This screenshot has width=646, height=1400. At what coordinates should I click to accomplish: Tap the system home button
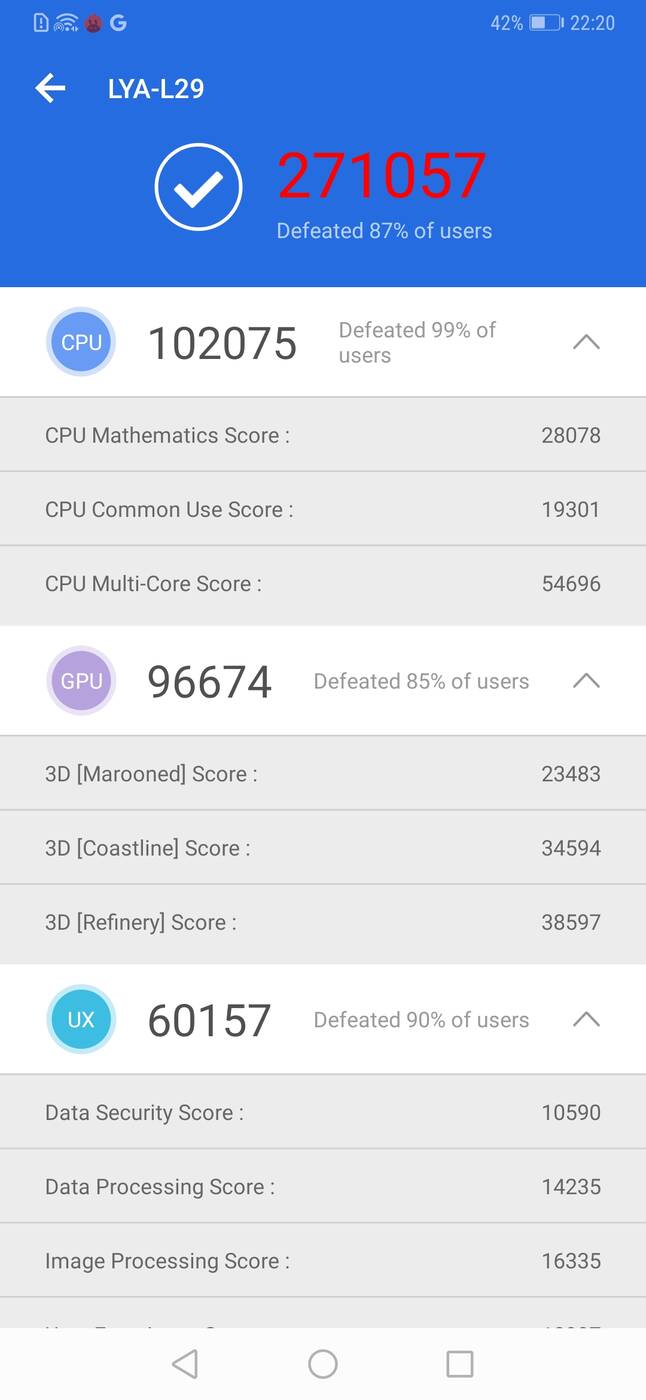coord(323,1364)
